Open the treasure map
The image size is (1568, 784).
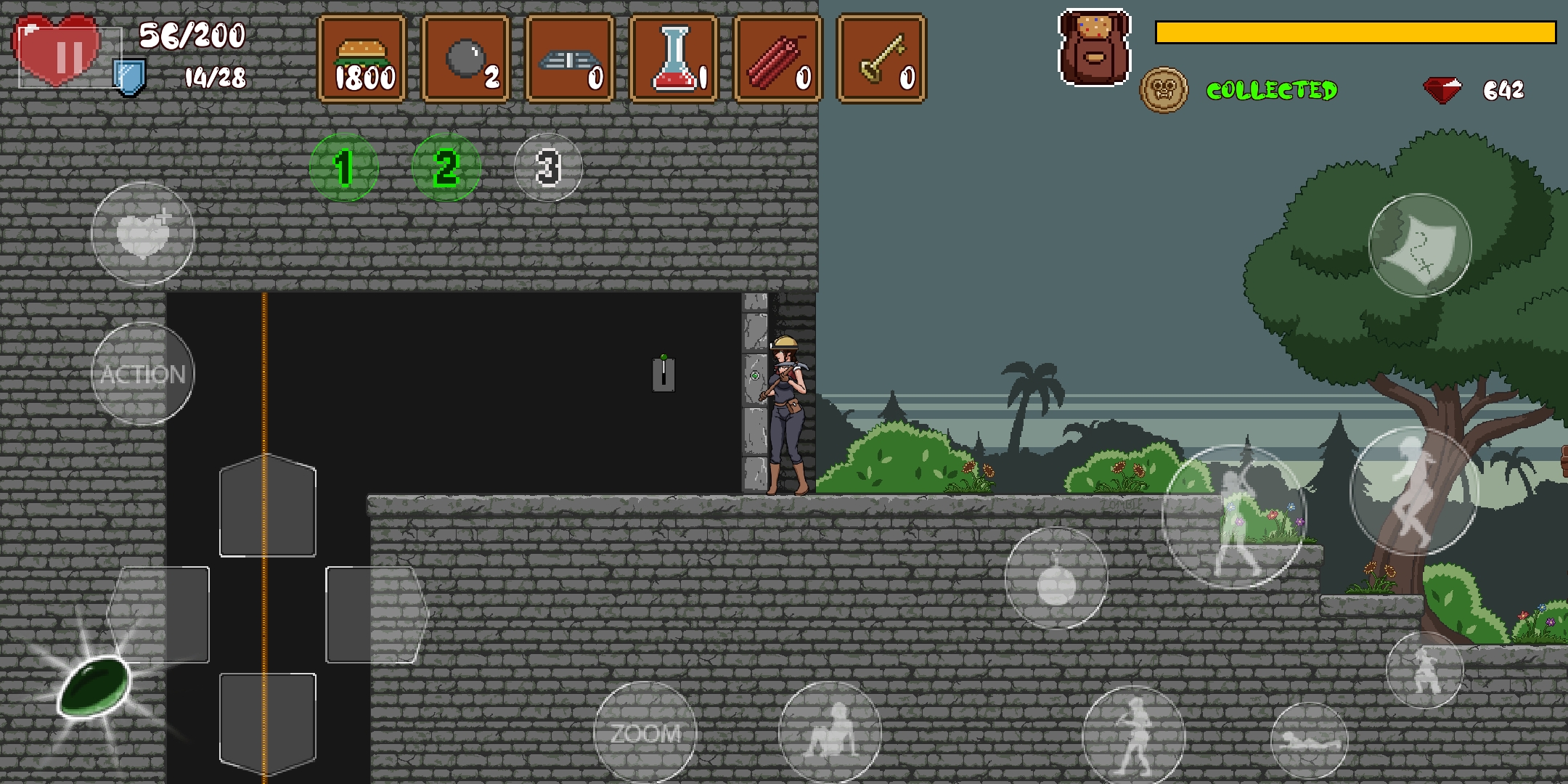(1419, 245)
